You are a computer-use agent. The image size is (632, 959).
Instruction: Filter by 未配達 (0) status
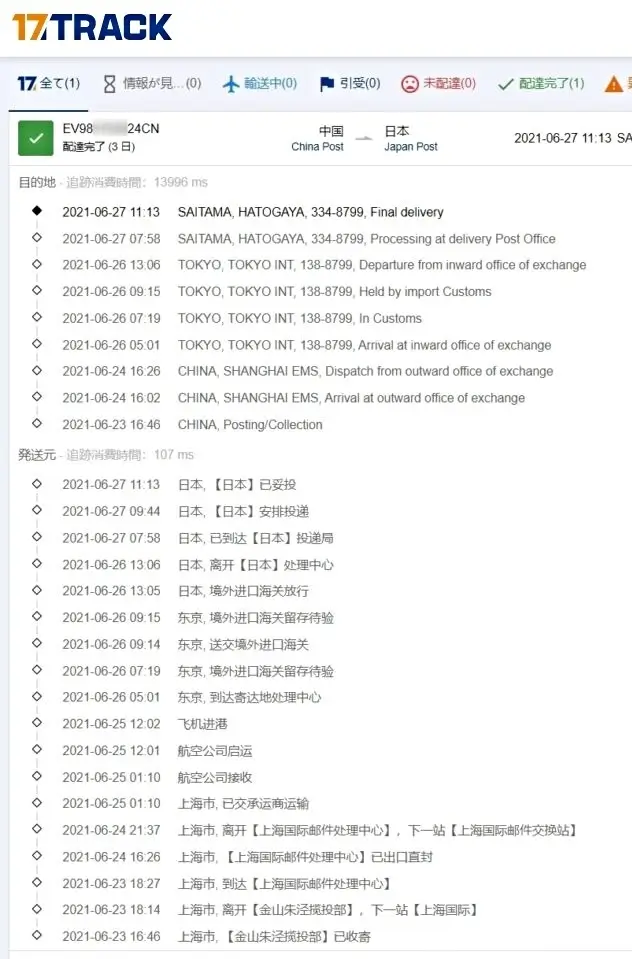(x=438, y=84)
